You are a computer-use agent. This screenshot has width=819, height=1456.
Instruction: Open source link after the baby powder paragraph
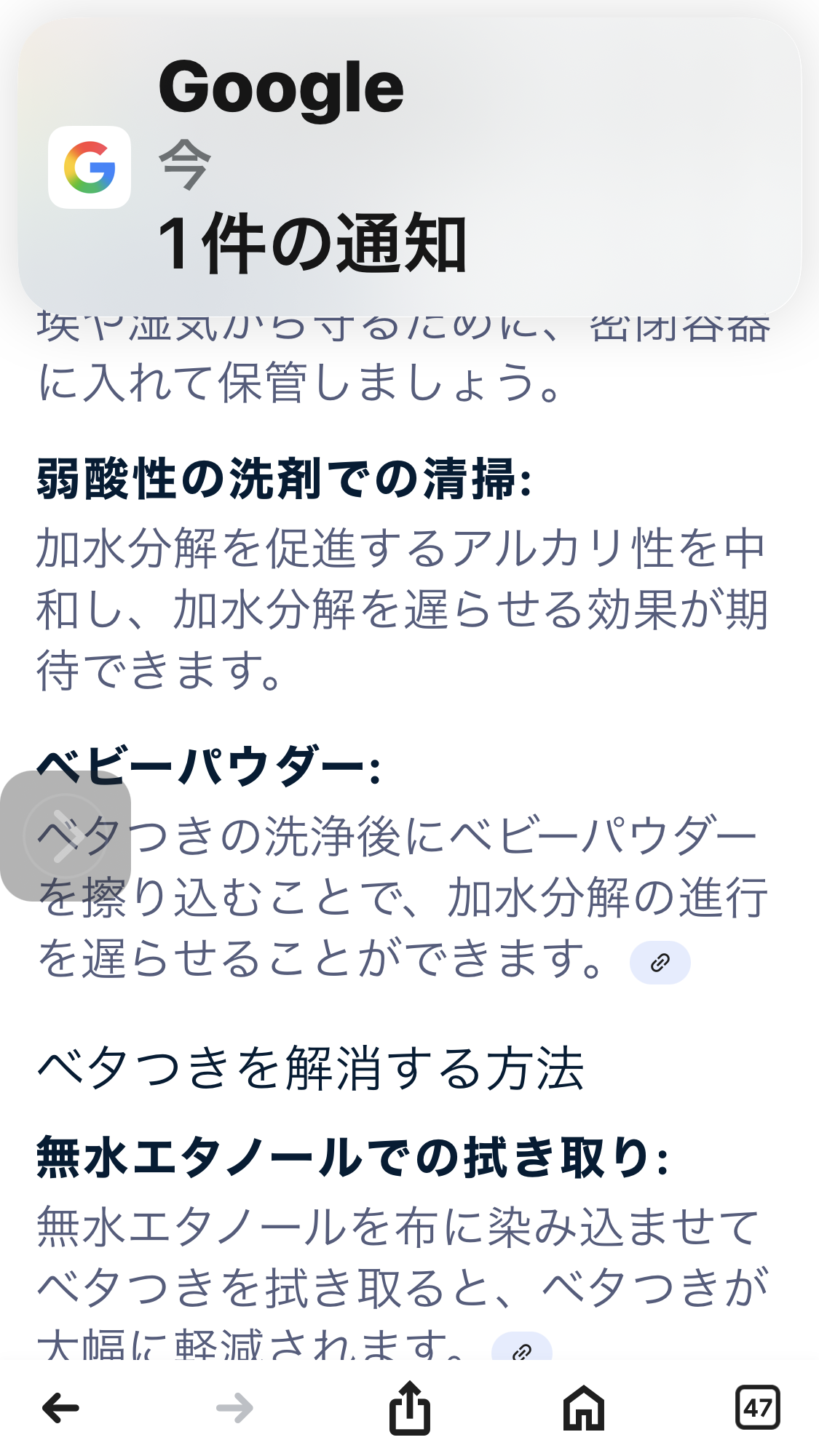(660, 962)
